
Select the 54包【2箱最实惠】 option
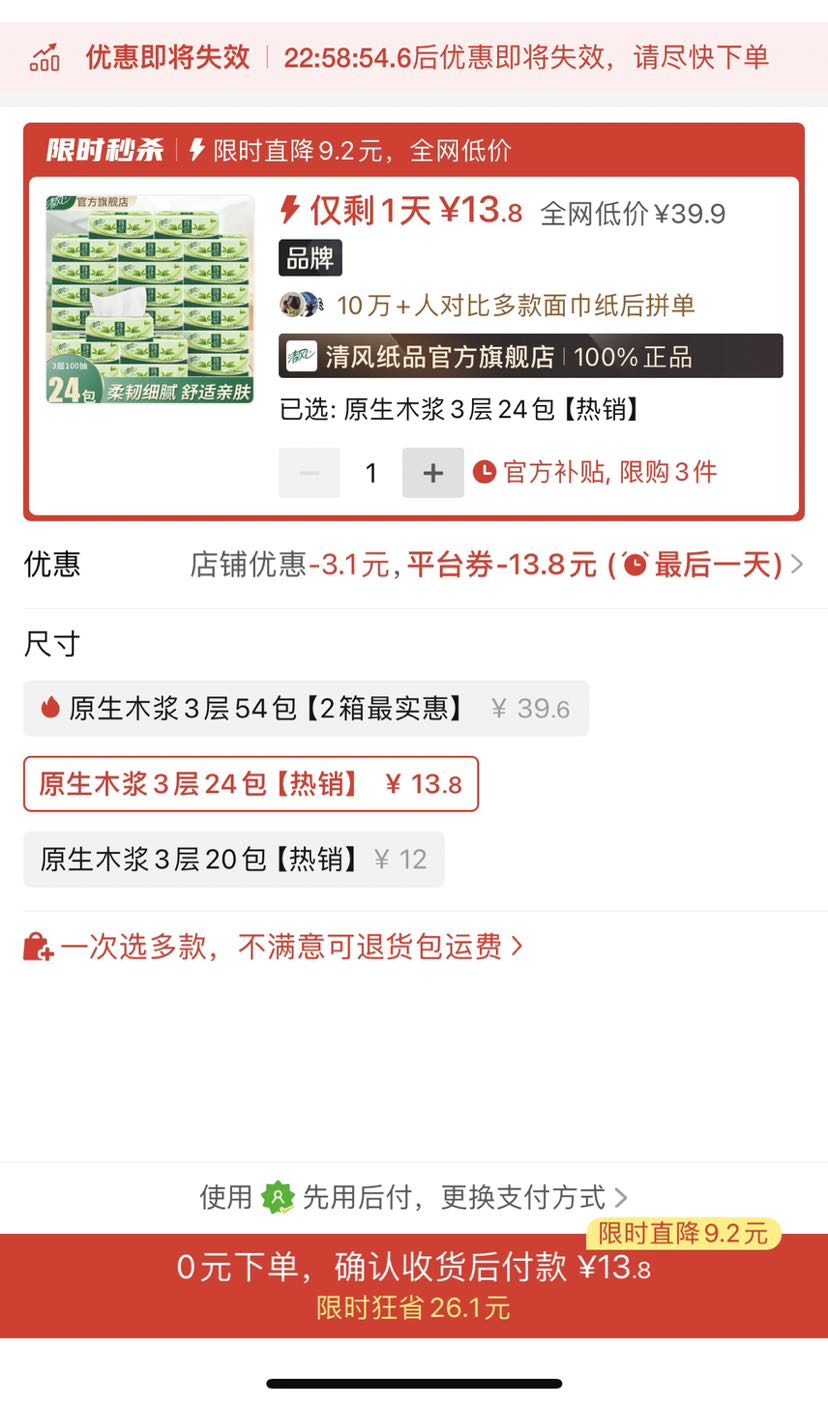pos(305,709)
